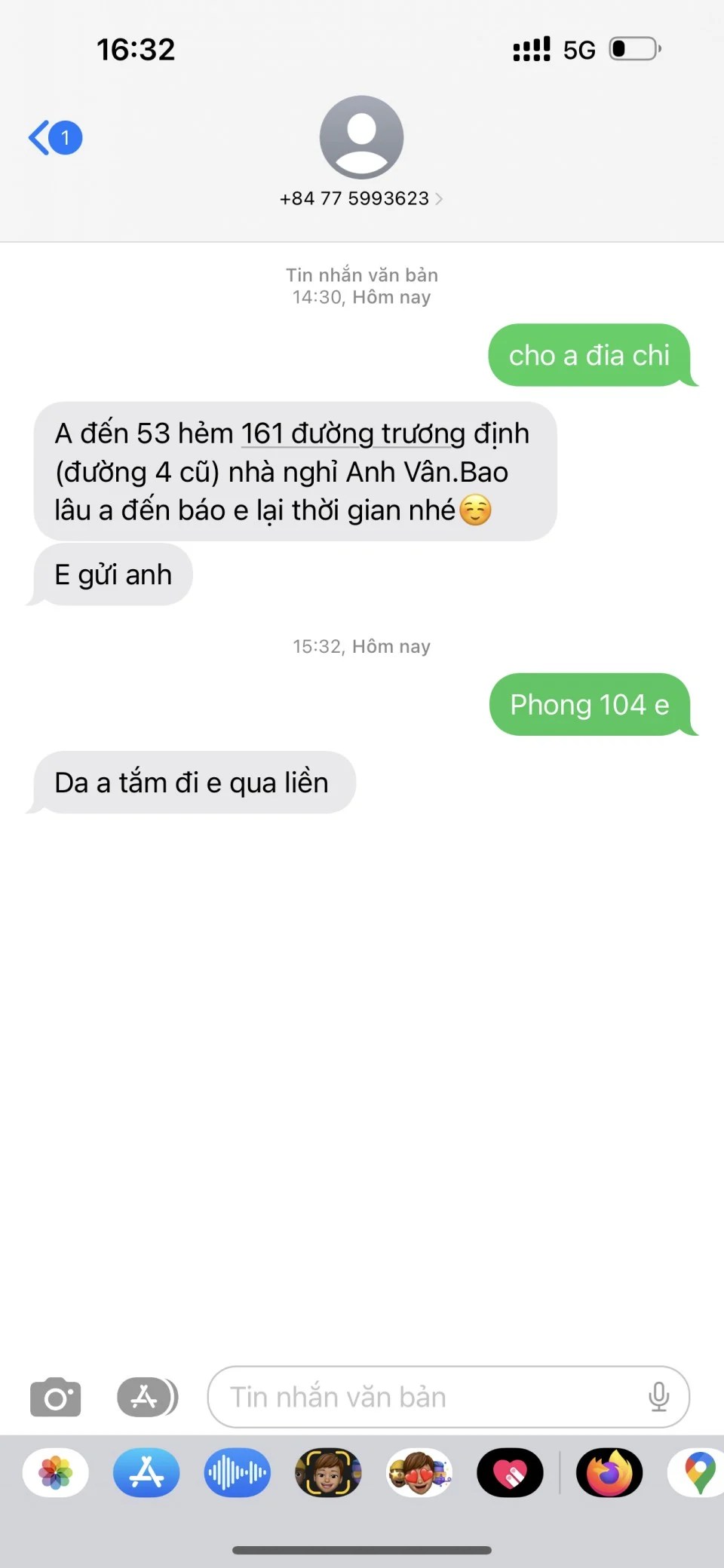The width and height of the screenshot is (724, 1568).
Task: Open Memoji camera effects
Action: tap(328, 1472)
